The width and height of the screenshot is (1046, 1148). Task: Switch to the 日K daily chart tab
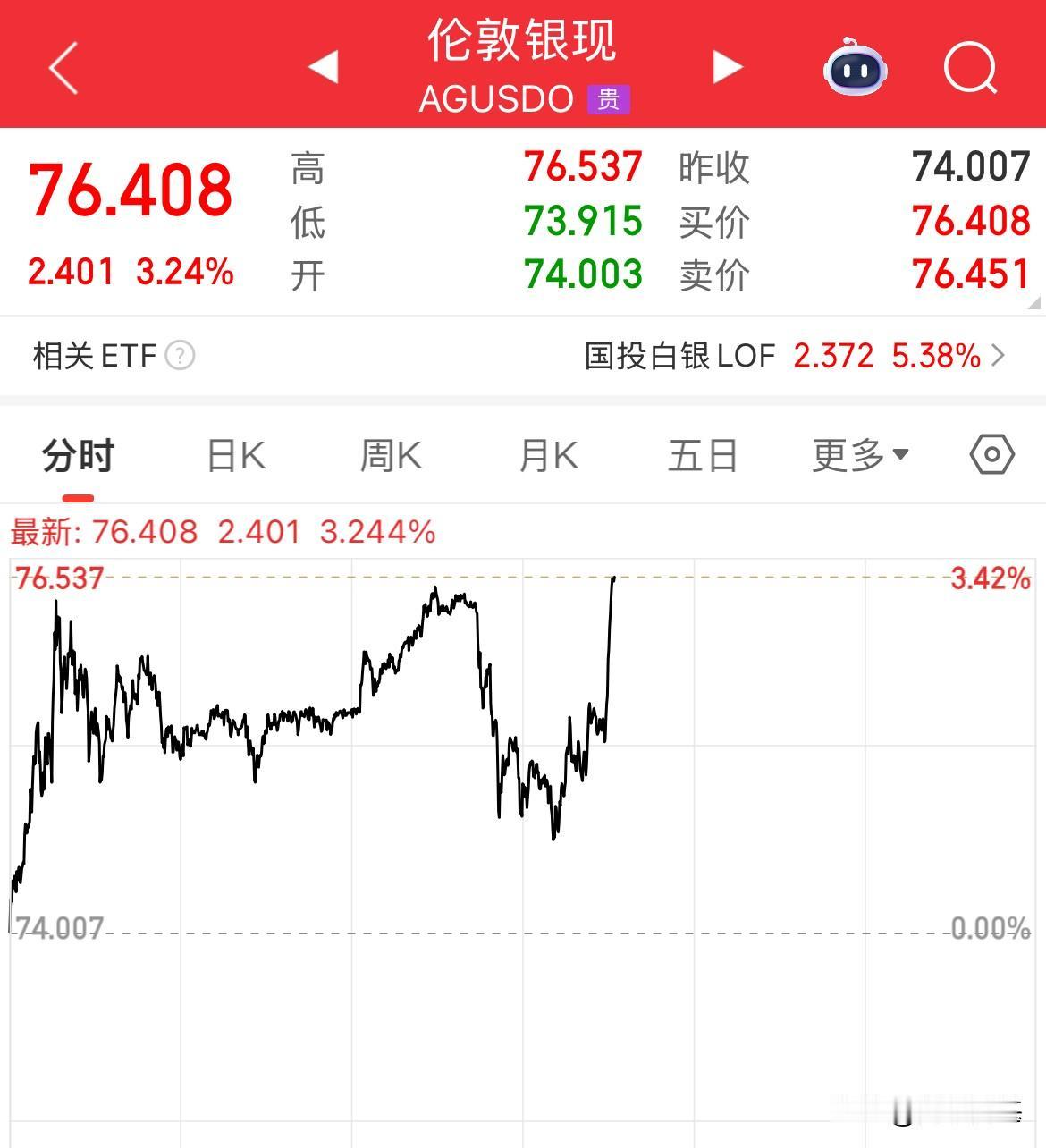tap(235, 454)
